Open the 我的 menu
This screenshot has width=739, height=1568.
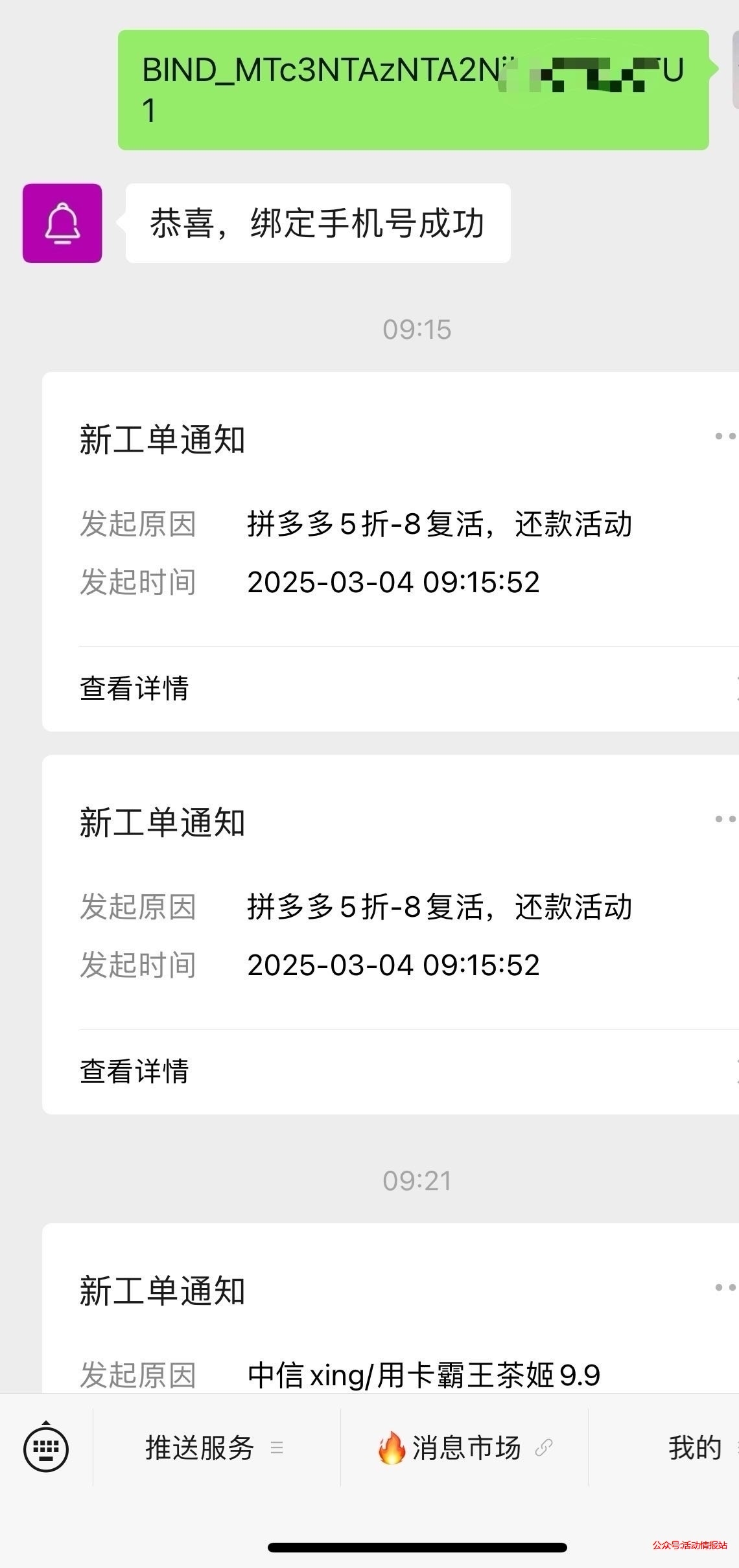click(695, 1447)
